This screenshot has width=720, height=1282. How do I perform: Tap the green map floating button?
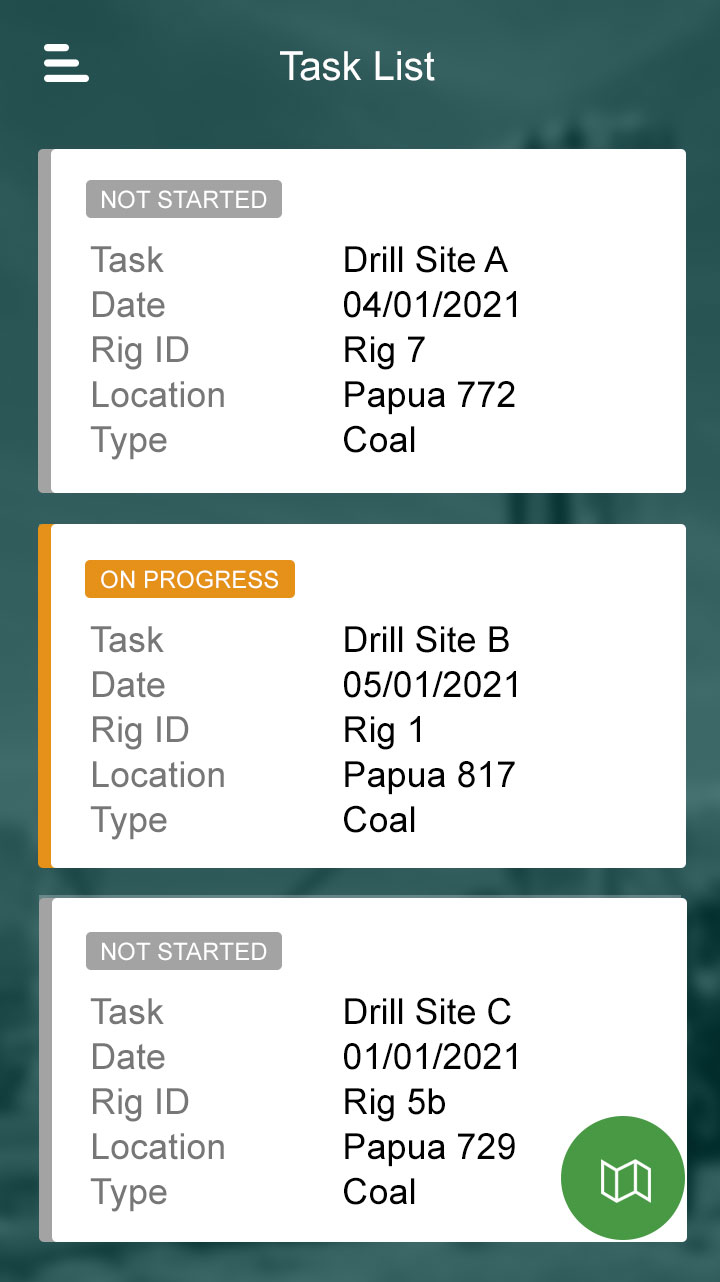click(624, 1179)
